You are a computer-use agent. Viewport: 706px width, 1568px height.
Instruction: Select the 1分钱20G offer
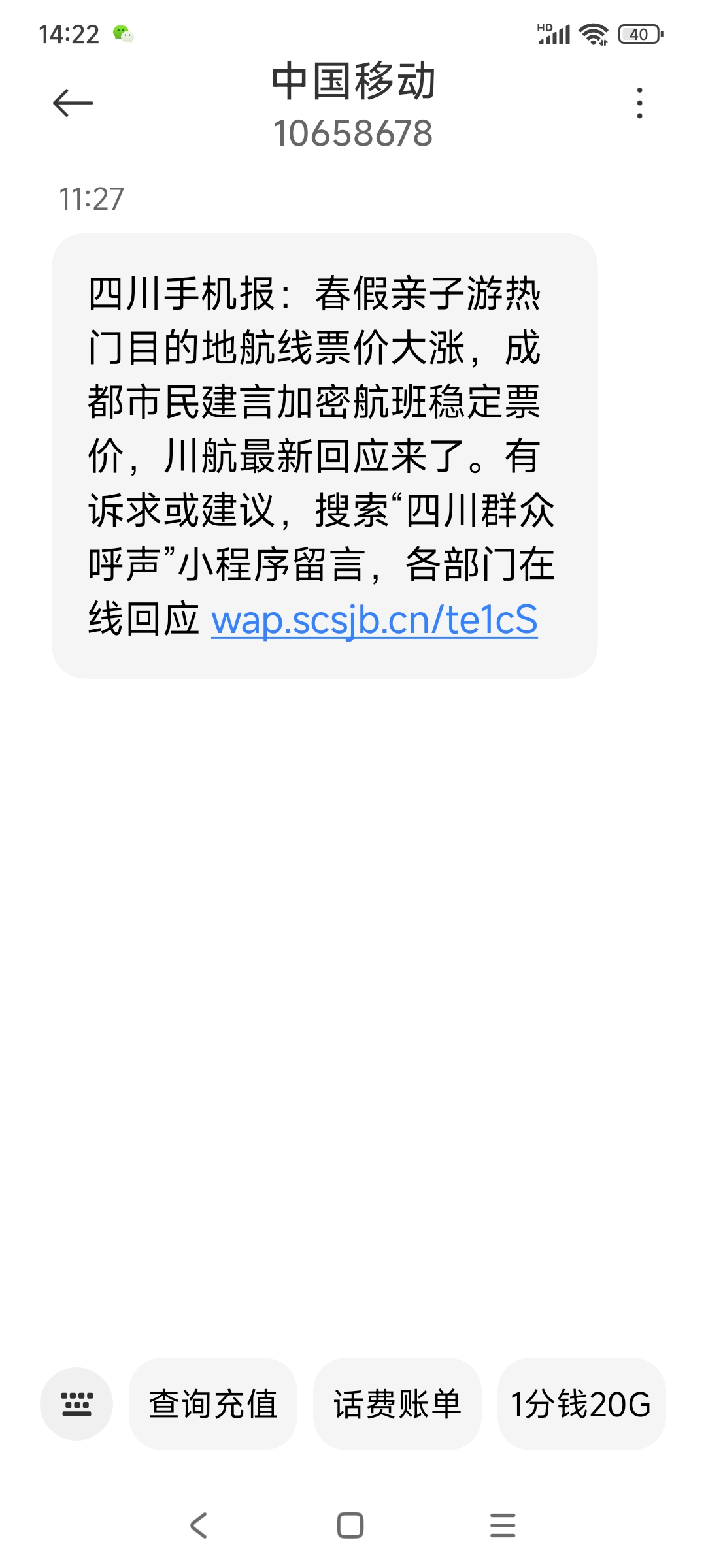point(581,1403)
